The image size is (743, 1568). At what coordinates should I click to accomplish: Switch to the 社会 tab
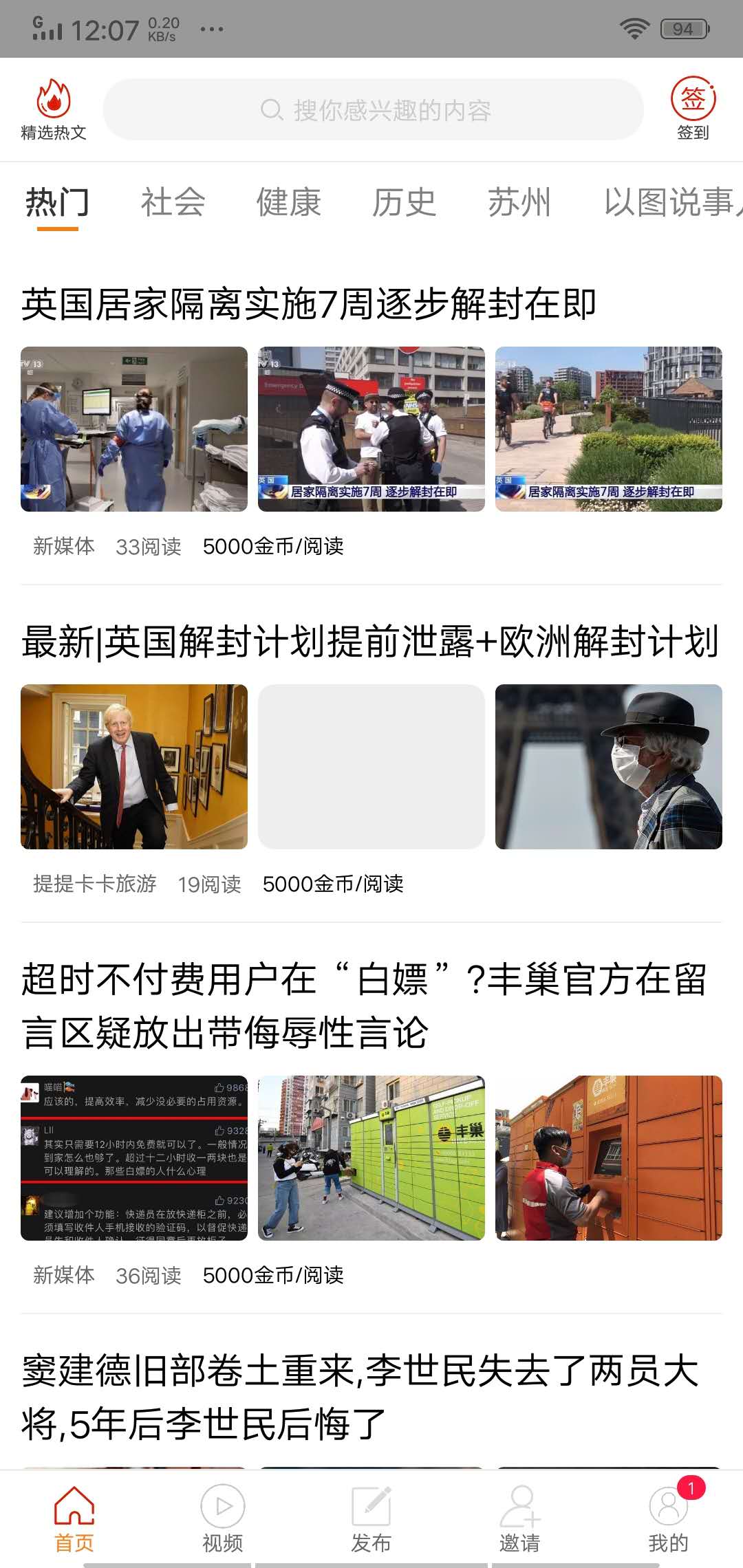click(172, 203)
